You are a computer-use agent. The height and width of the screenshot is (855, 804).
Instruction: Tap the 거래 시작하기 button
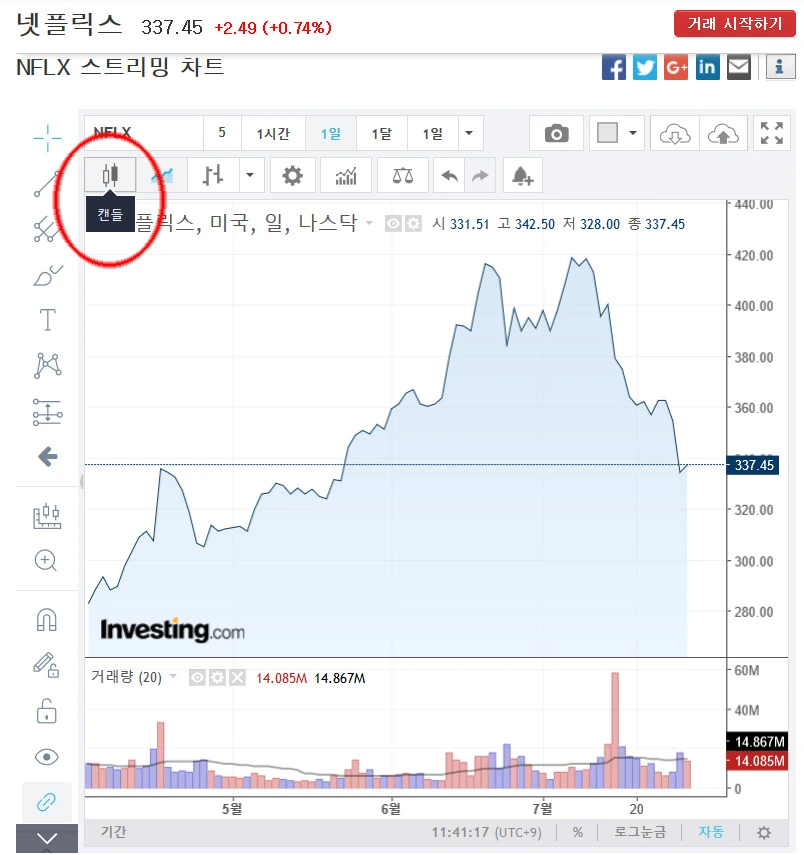click(x=734, y=24)
